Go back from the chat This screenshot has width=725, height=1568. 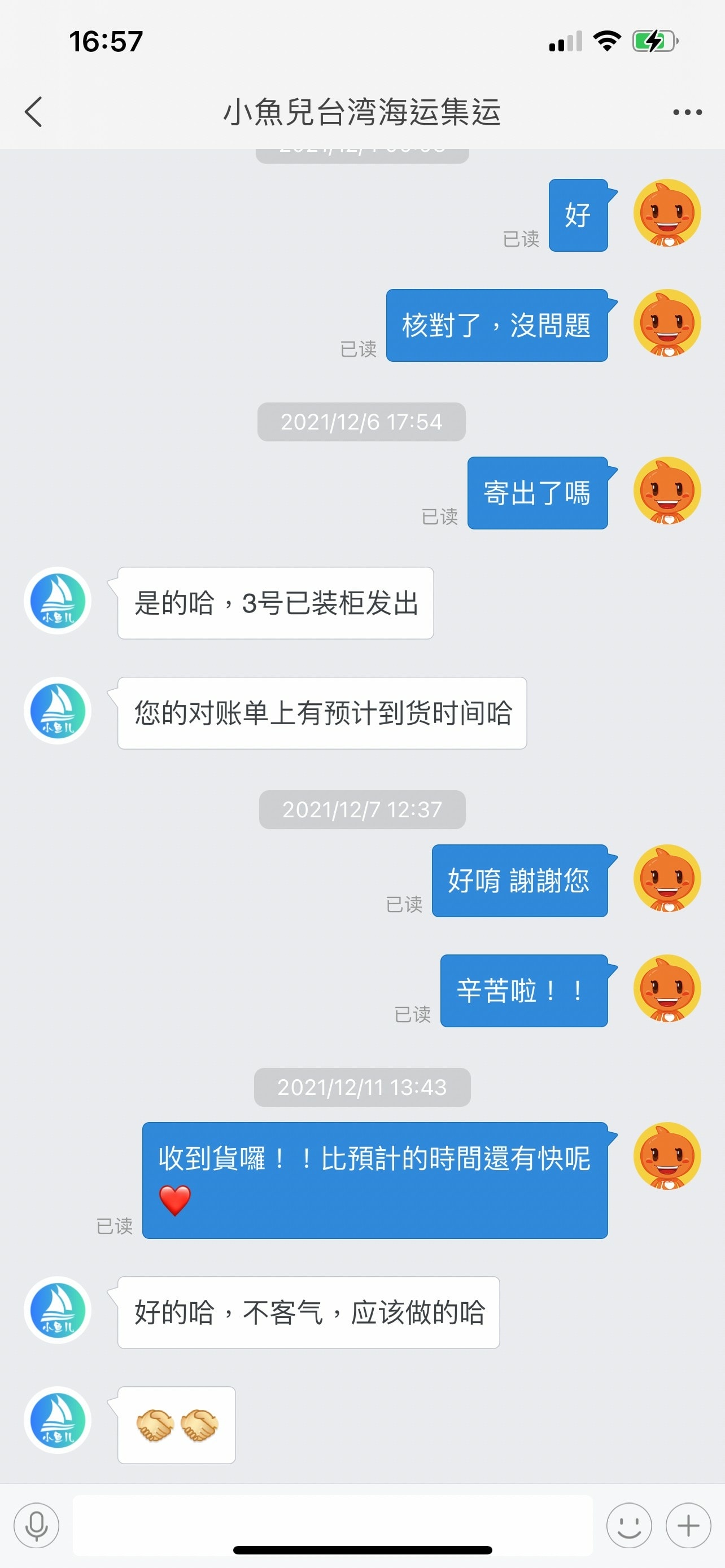(34, 112)
